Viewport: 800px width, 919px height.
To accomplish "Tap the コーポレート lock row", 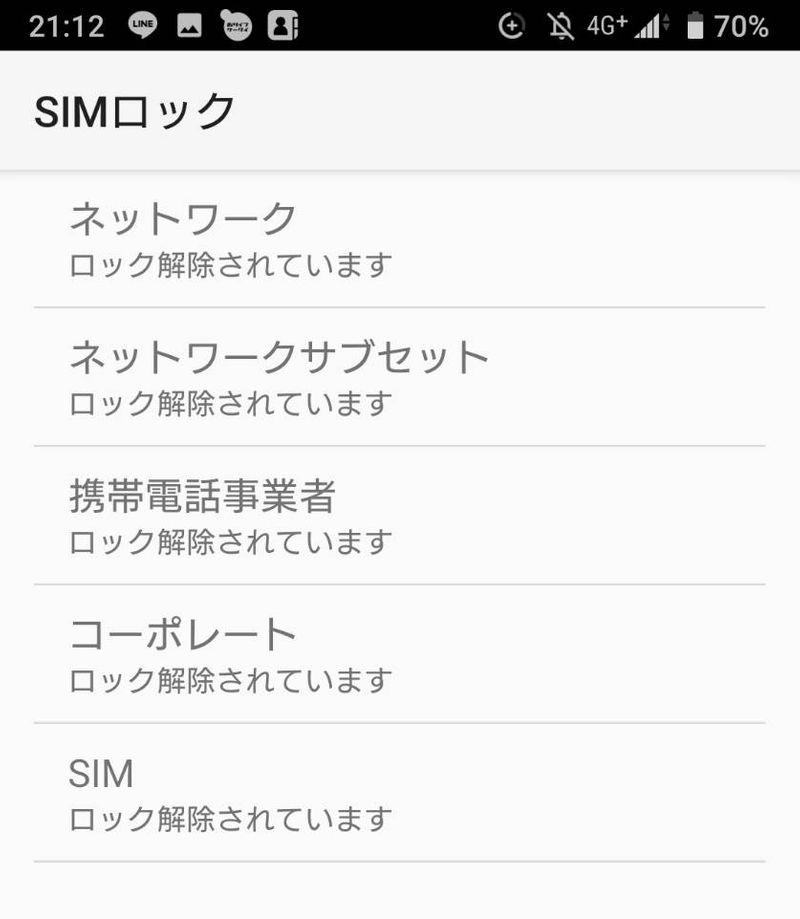I will tap(400, 655).
